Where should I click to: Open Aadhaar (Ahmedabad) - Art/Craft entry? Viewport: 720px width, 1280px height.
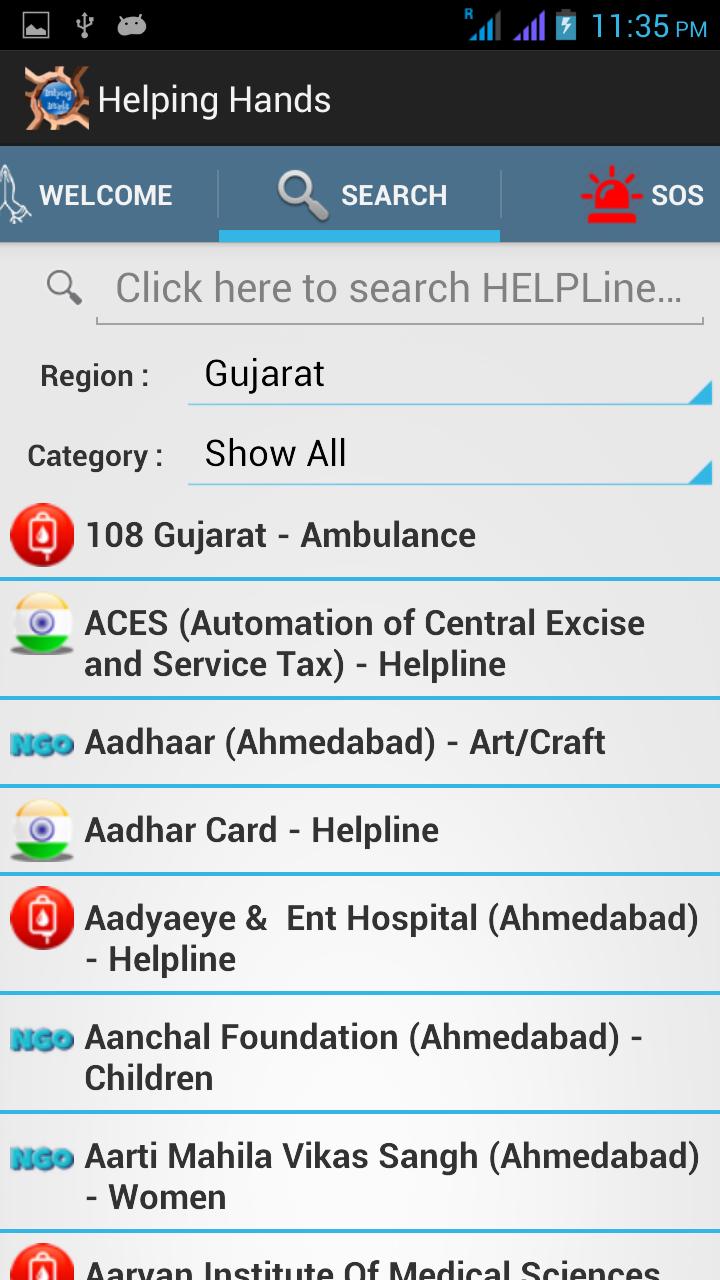coord(360,743)
